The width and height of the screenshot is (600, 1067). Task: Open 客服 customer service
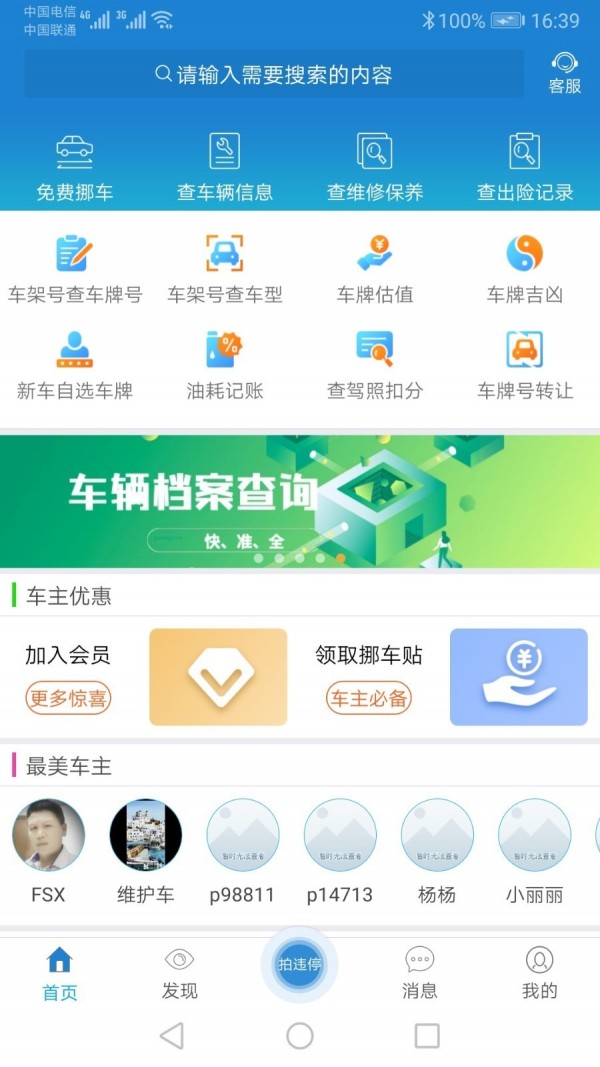pyautogui.click(x=564, y=73)
